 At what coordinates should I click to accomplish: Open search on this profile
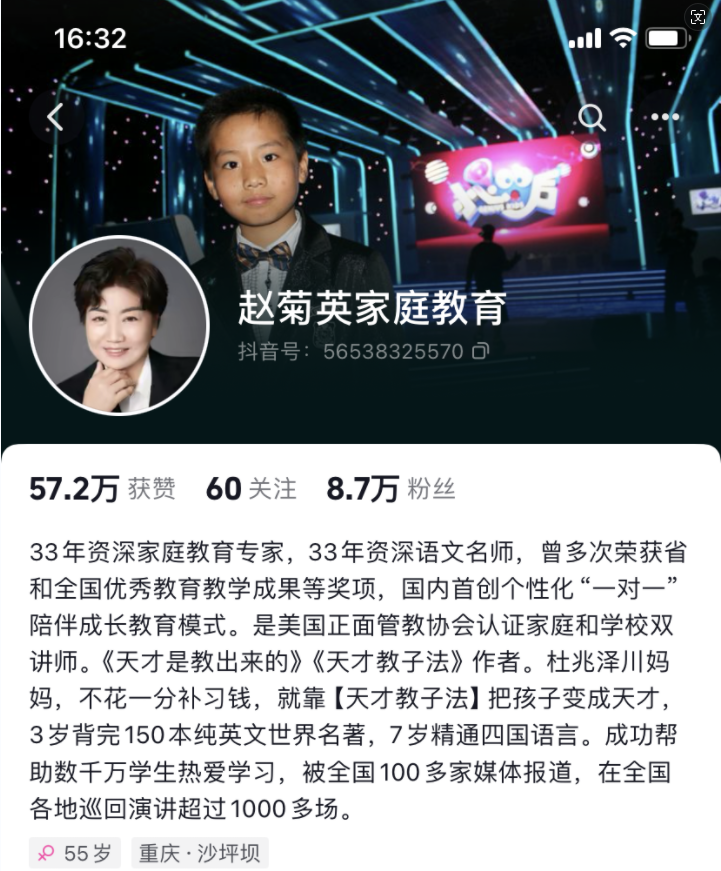(592, 118)
